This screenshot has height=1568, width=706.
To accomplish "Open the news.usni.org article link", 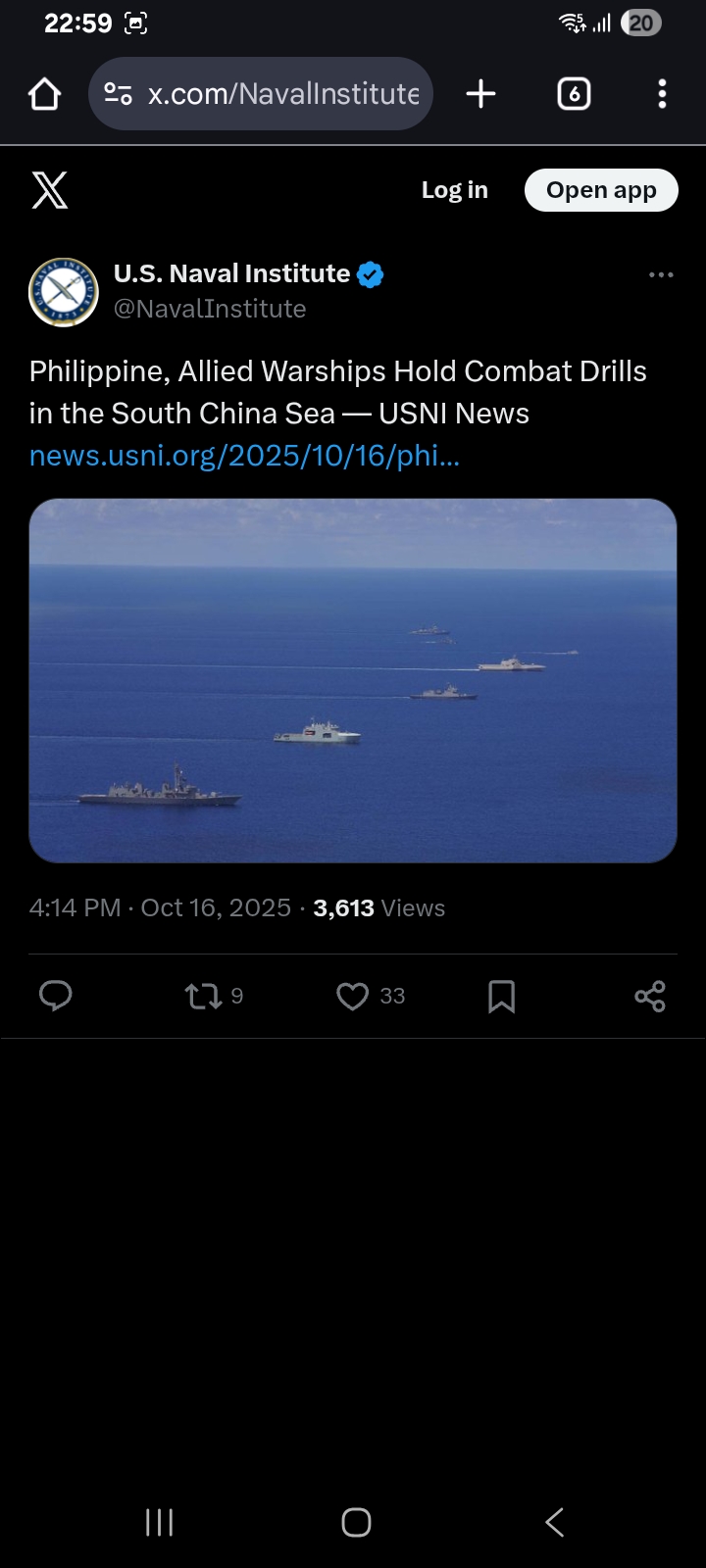I will pyautogui.click(x=244, y=456).
